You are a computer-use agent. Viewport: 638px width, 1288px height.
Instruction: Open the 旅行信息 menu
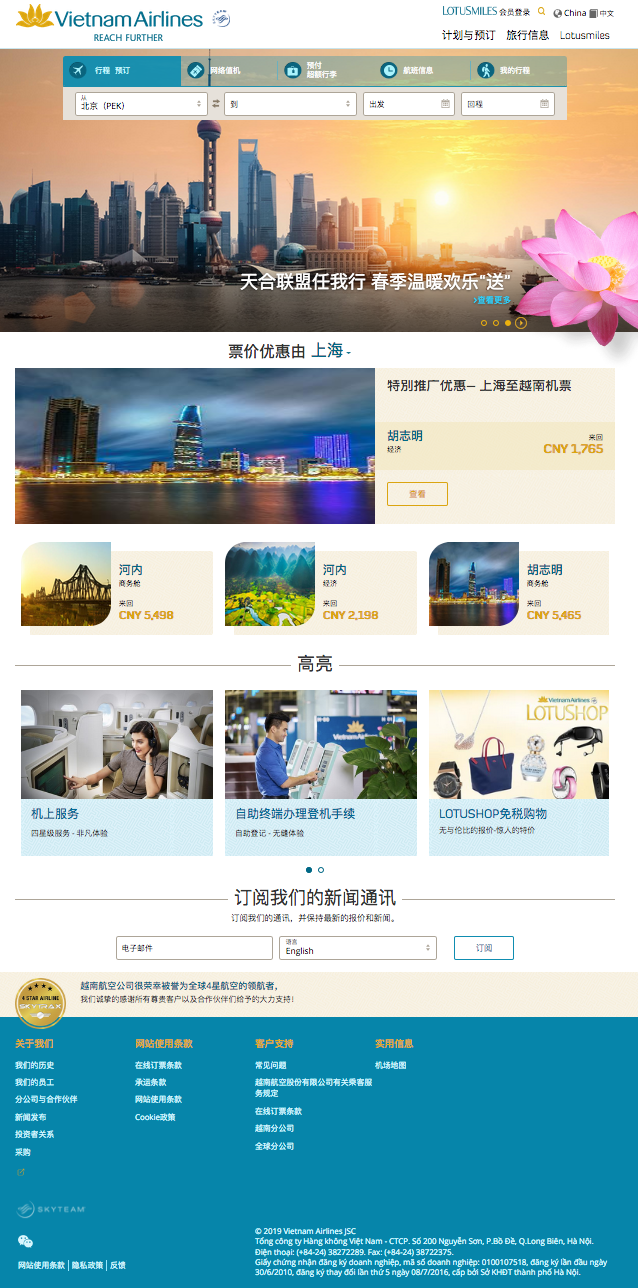click(527, 35)
